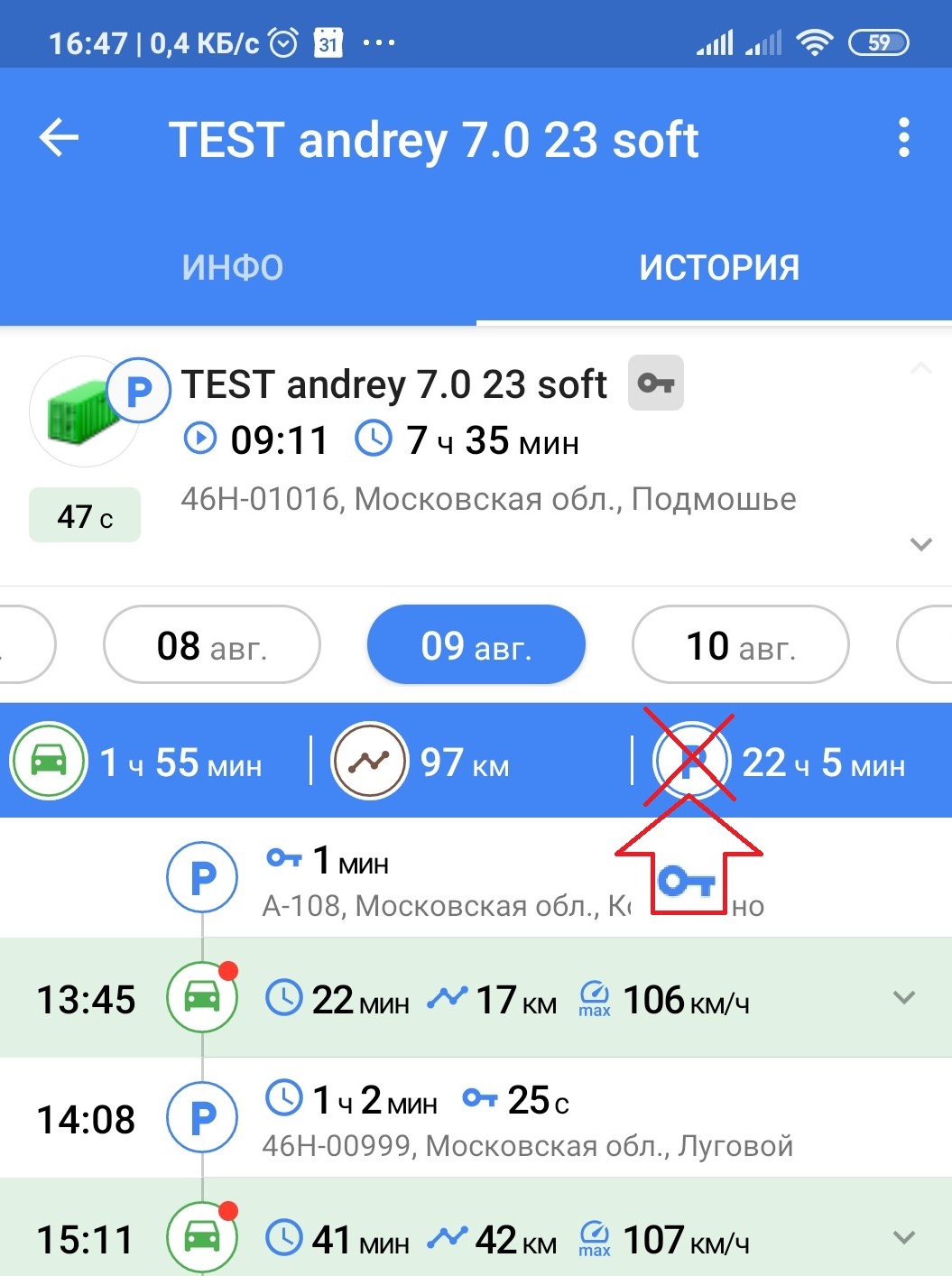Select the 08 авг. date chip
This screenshot has height=1276, width=952.
[212, 645]
